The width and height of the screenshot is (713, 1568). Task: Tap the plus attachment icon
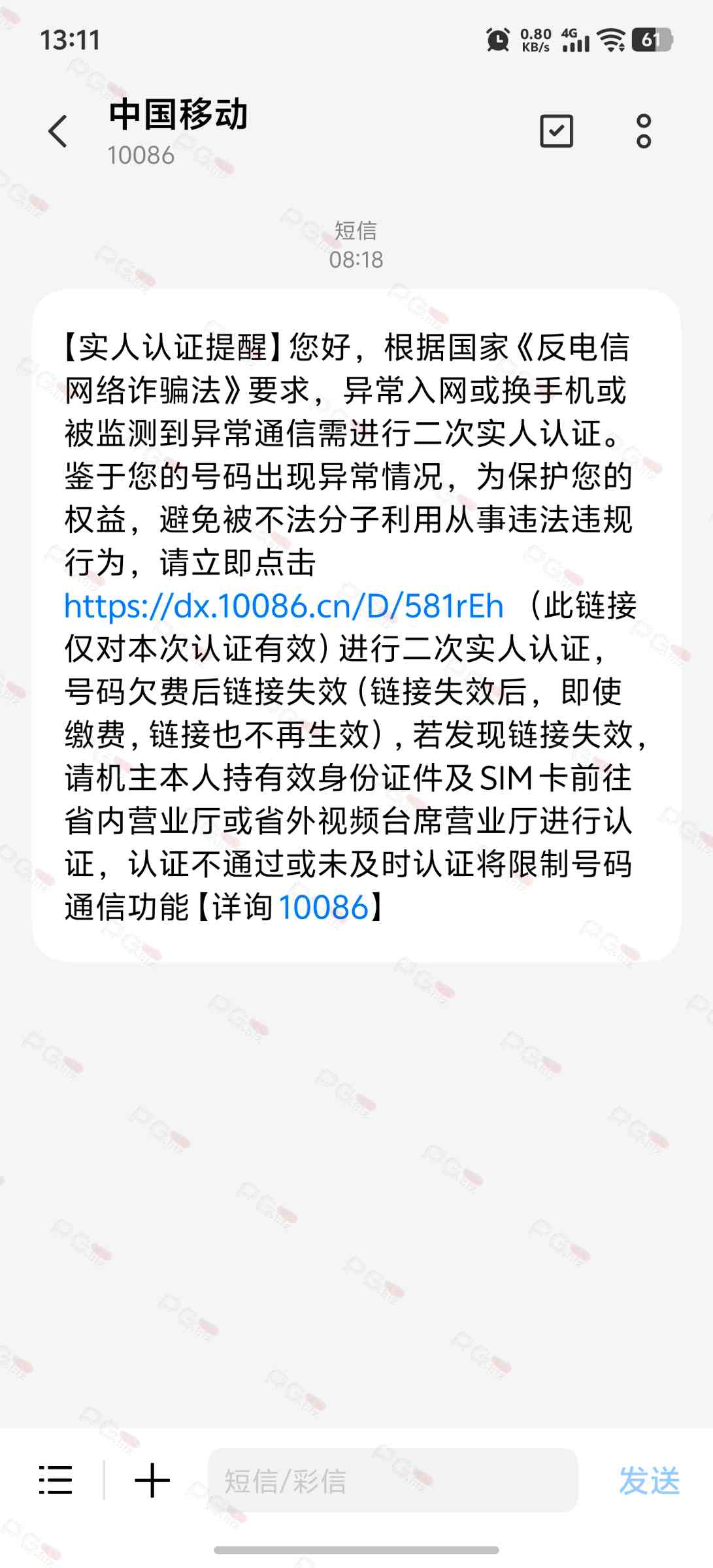[x=152, y=1480]
